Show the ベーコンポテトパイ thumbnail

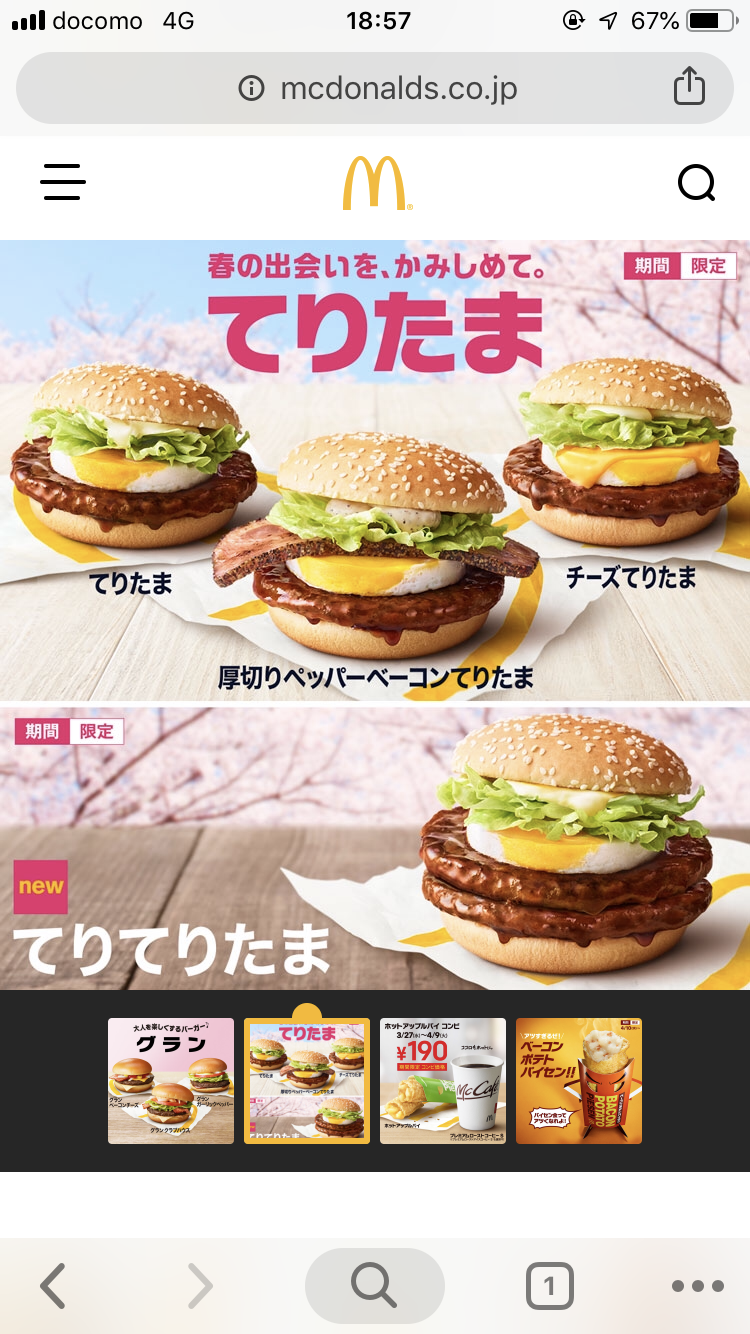tap(579, 1080)
